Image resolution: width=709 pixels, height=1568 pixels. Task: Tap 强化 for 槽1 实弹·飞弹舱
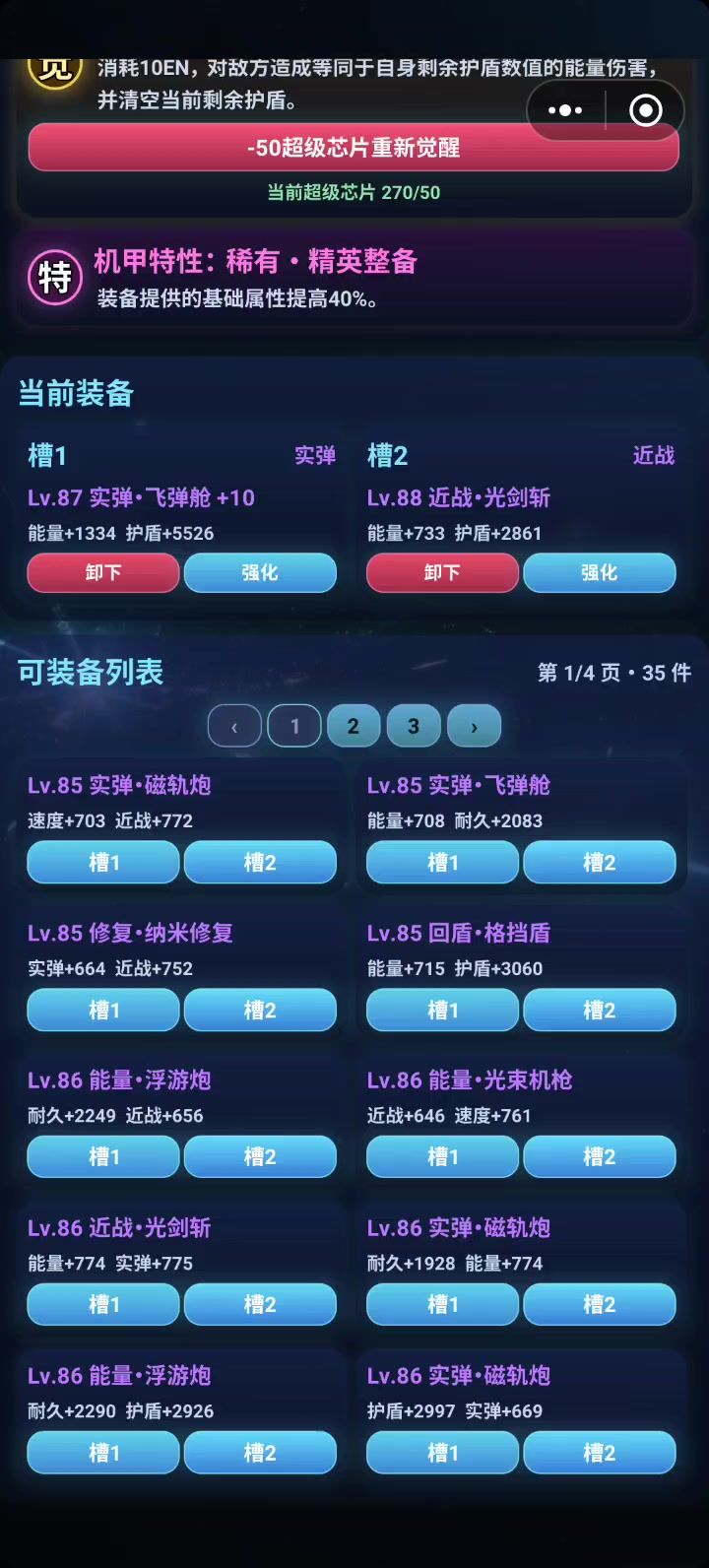pos(260,573)
